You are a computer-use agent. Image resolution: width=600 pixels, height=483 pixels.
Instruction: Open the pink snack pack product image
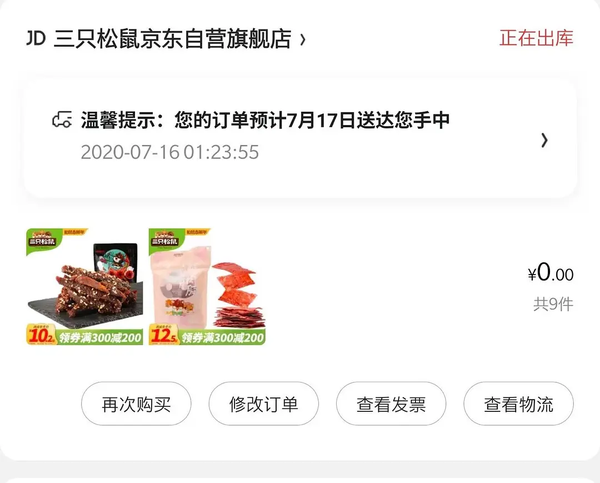[x=208, y=288]
